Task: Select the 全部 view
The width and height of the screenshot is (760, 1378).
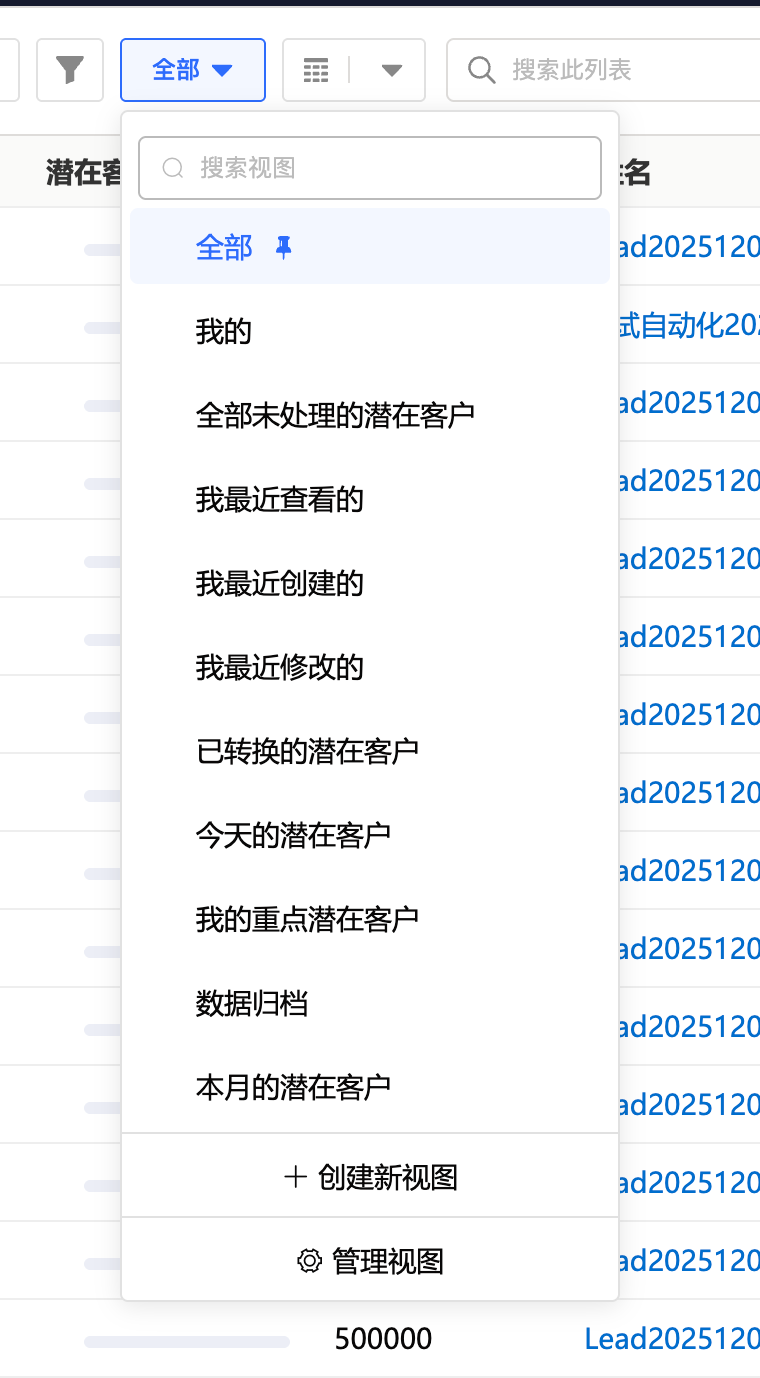Action: 224,247
